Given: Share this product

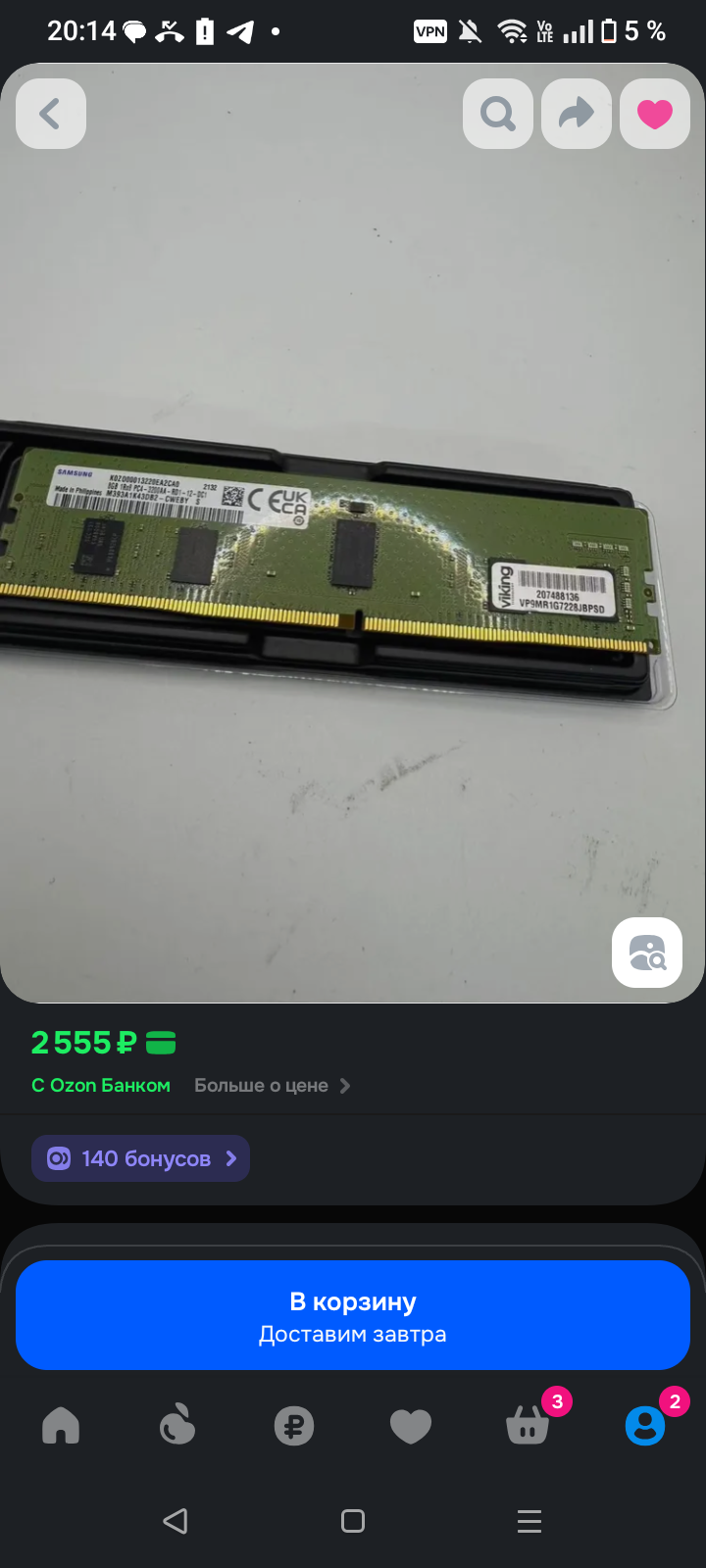Looking at the screenshot, I should 577,114.
